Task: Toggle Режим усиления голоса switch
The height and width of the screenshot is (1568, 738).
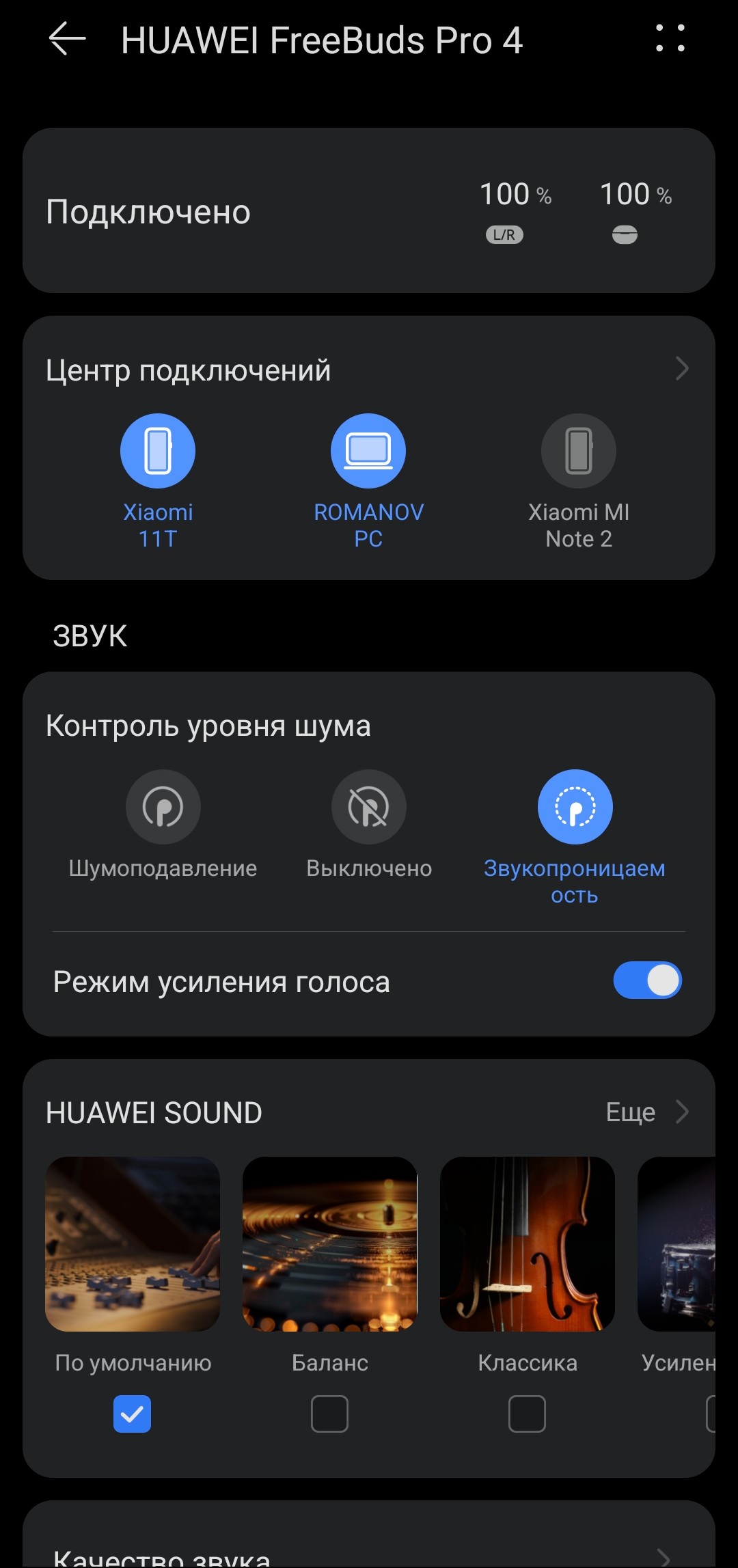Action: [x=647, y=981]
